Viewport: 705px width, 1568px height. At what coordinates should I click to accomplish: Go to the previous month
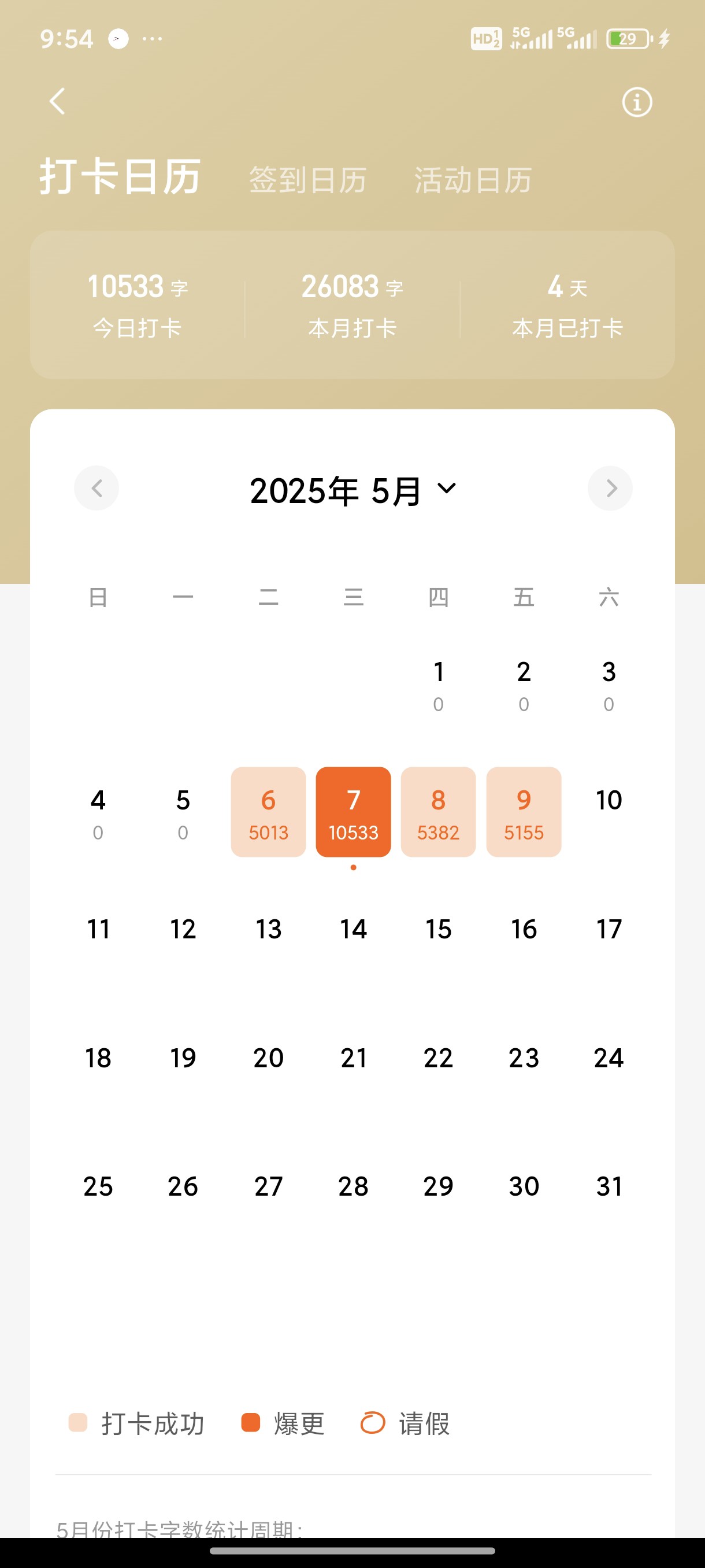pyautogui.click(x=97, y=488)
